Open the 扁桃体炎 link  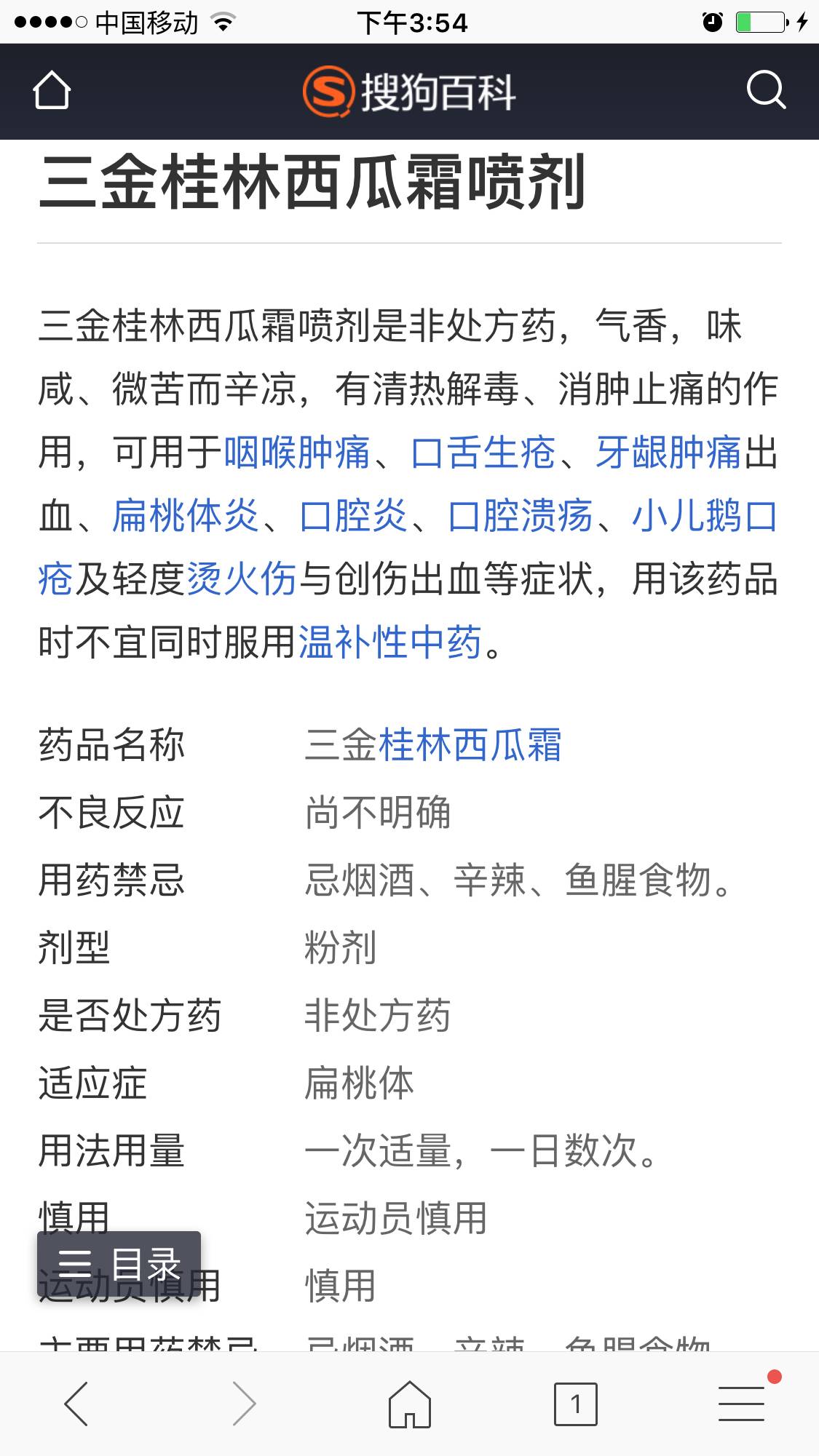click(x=186, y=517)
